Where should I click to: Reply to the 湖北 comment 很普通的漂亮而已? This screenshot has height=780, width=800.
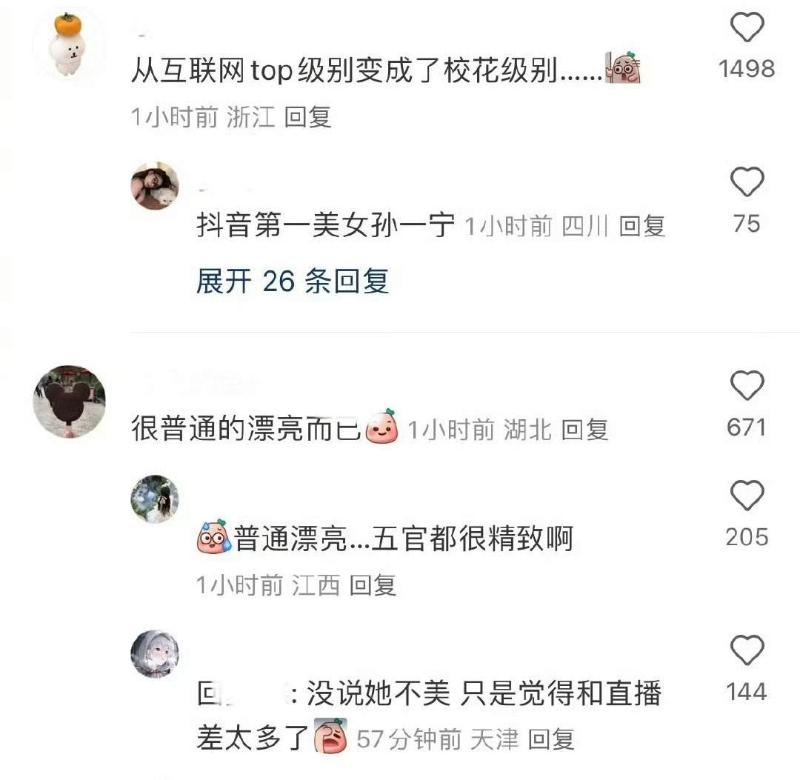(585, 430)
